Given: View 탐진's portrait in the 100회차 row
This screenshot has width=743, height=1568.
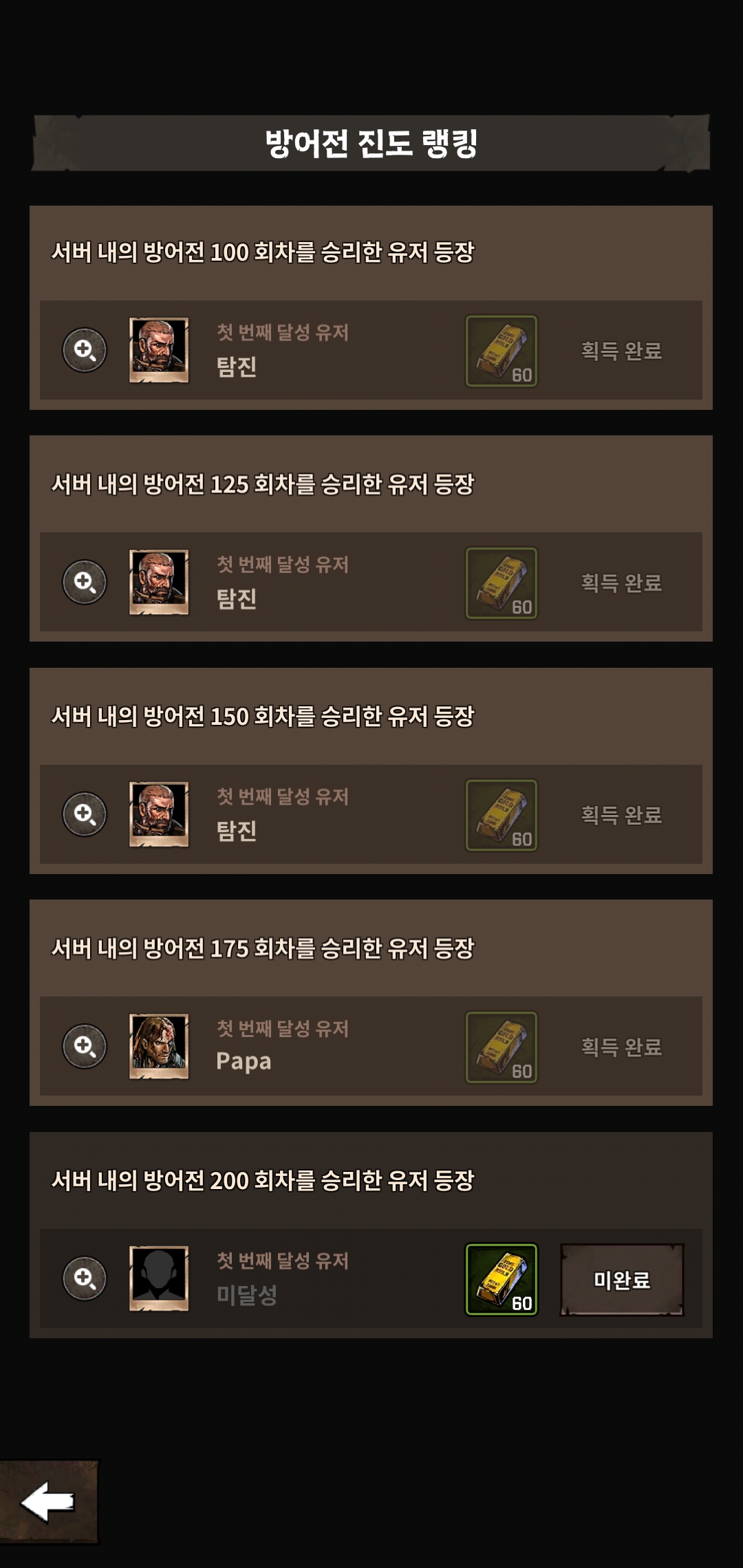Looking at the screenshot, I should coord(159,350).
